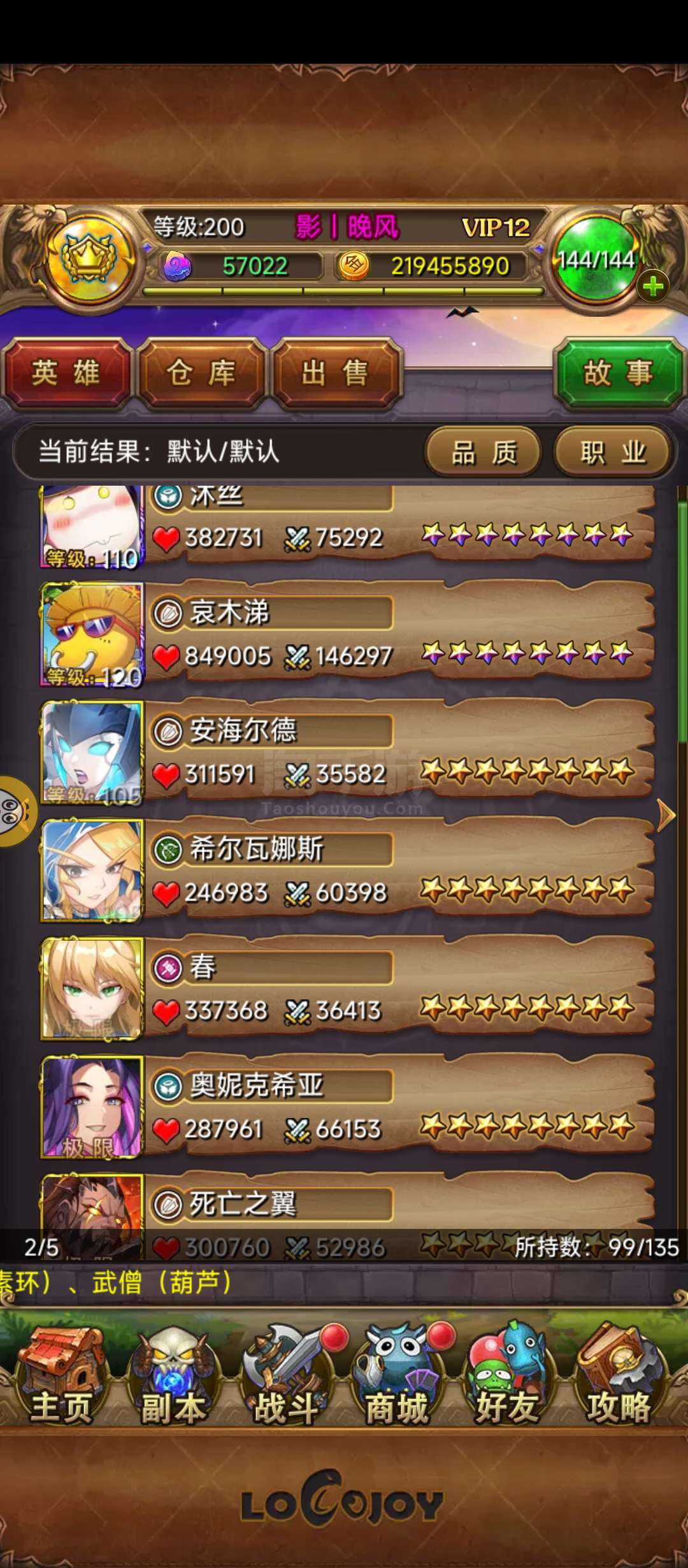The image size is (688, 1568).
Task: Select the 出售 tab
Action: pyautogui.click(x=336, y=374)
